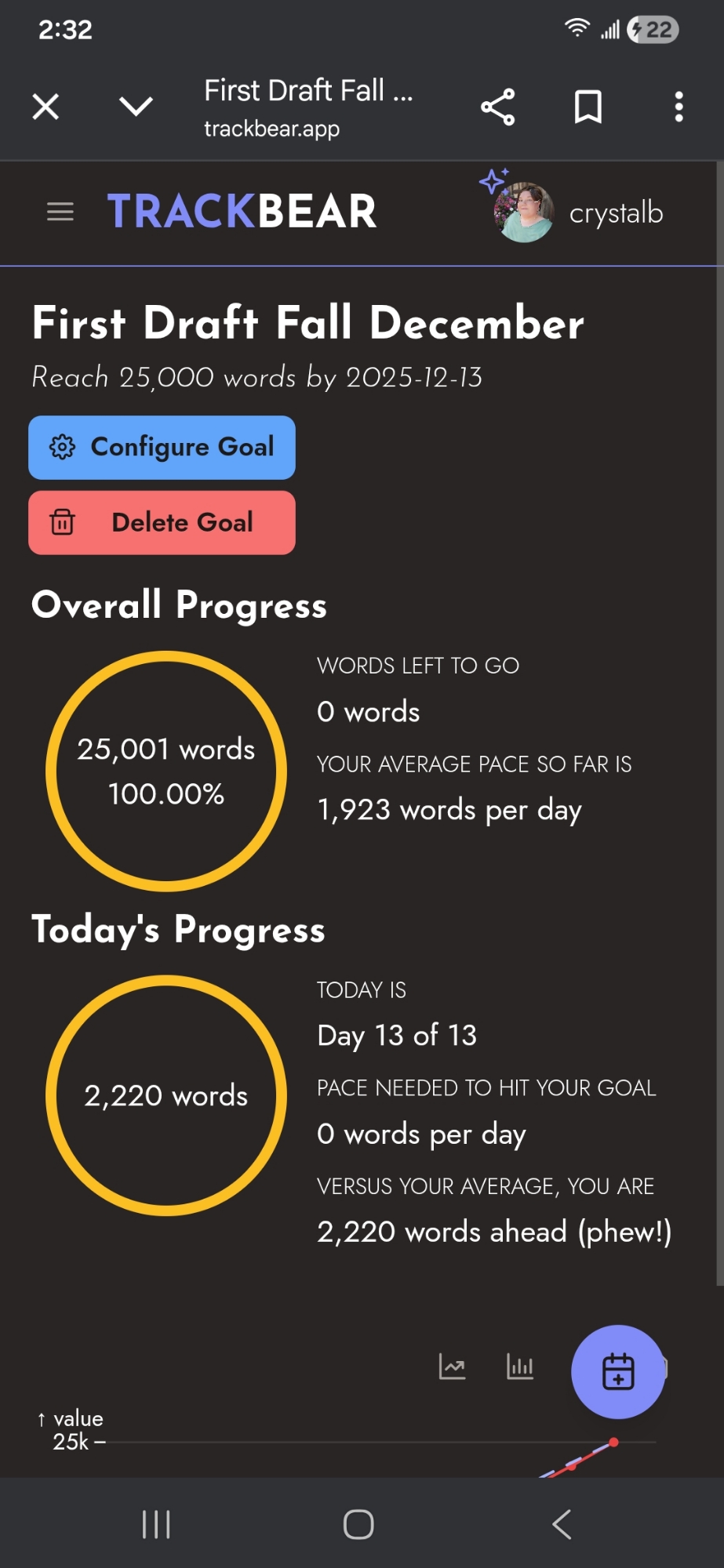This screenshot has width=724, height=1568.
Task: Share this TrackBear page
Action: tap(497, 107)
